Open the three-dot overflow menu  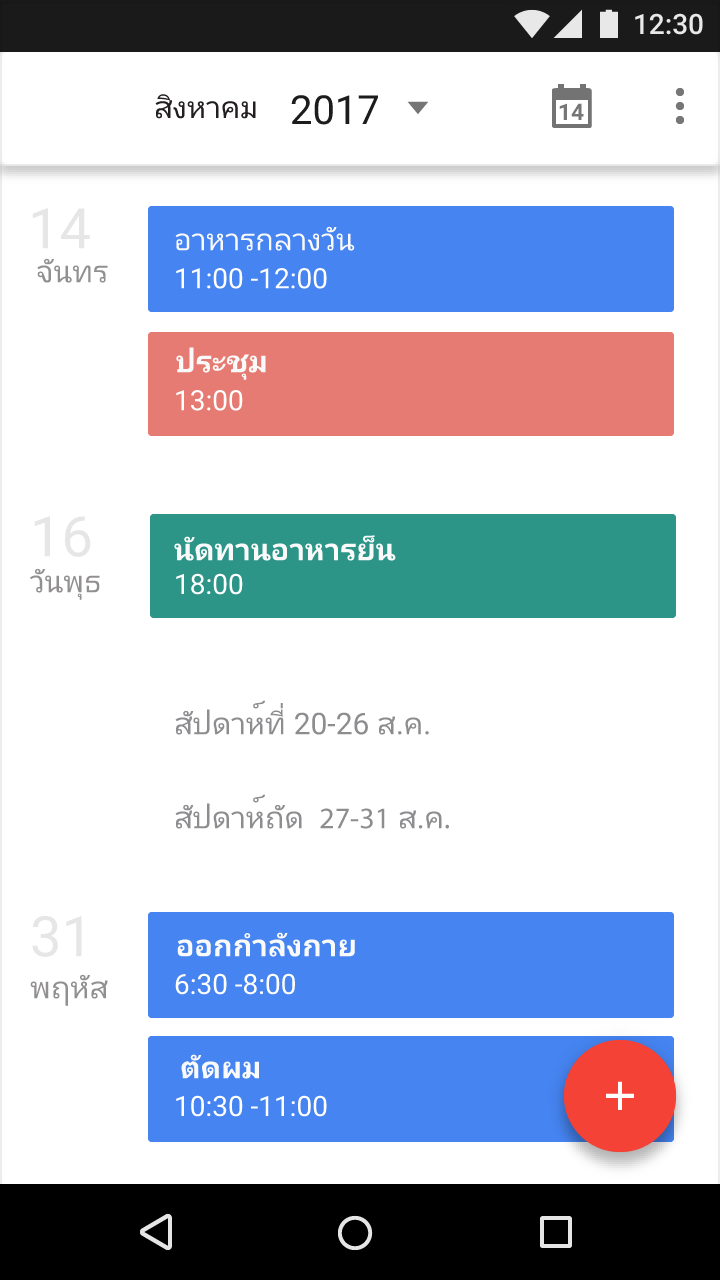(x=680, y=106)
